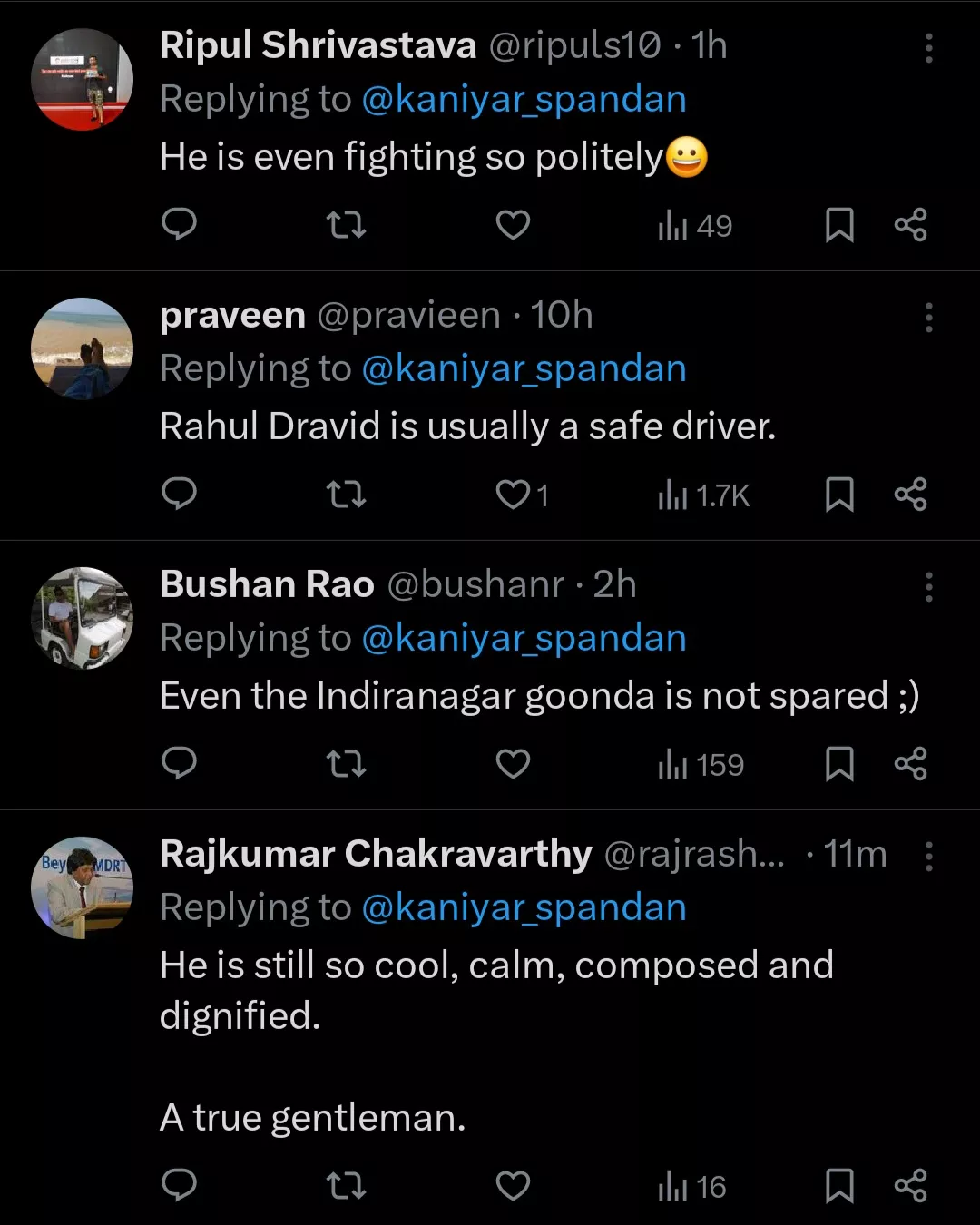Screen dimensions: 980x1225
Task: Open overflow menu on Ripul Shrivastava's tweet
Action: (928, 48)
